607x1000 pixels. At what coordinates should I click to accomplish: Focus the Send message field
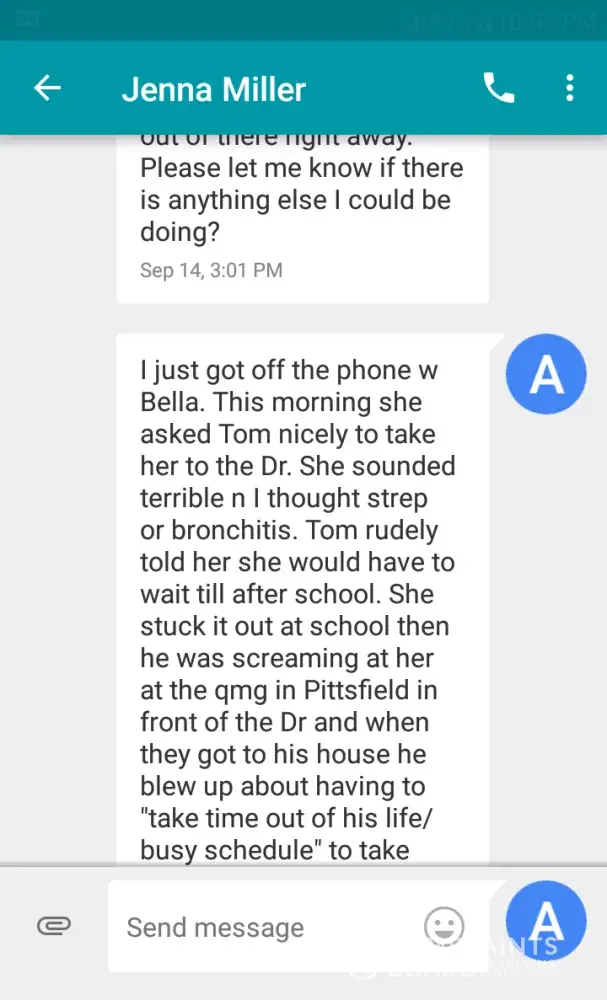coord(260,927)
